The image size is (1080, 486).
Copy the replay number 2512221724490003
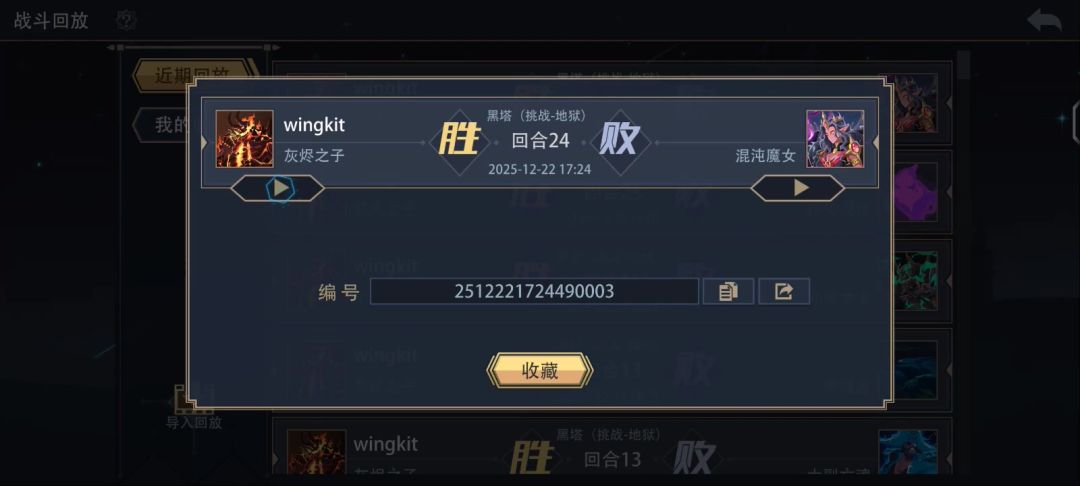(728, 291)
